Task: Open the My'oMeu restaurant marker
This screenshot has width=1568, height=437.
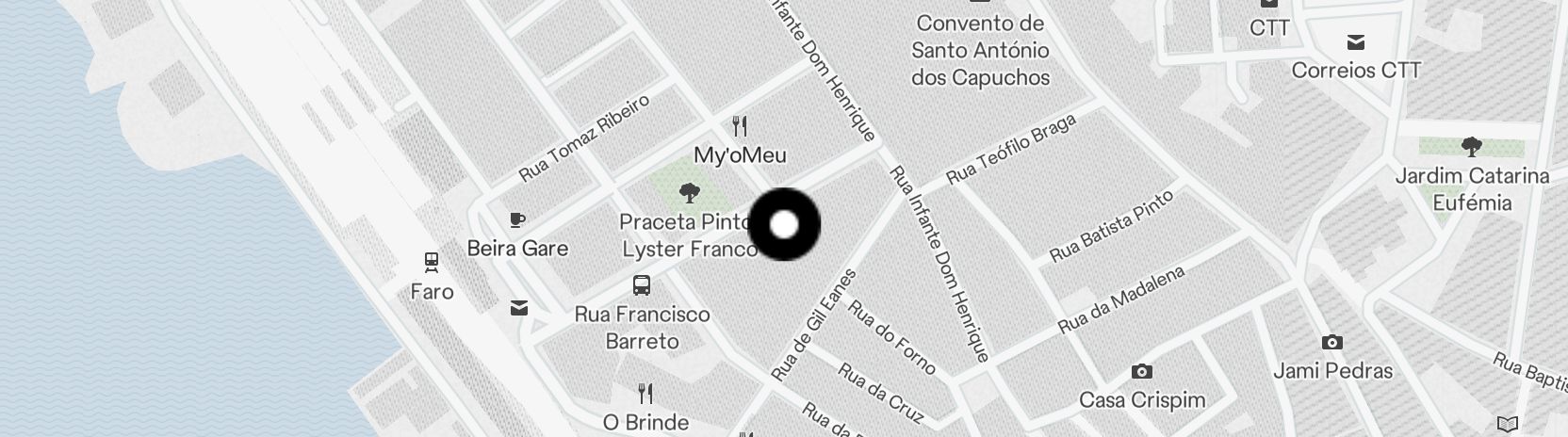Action: click(740, 127)
